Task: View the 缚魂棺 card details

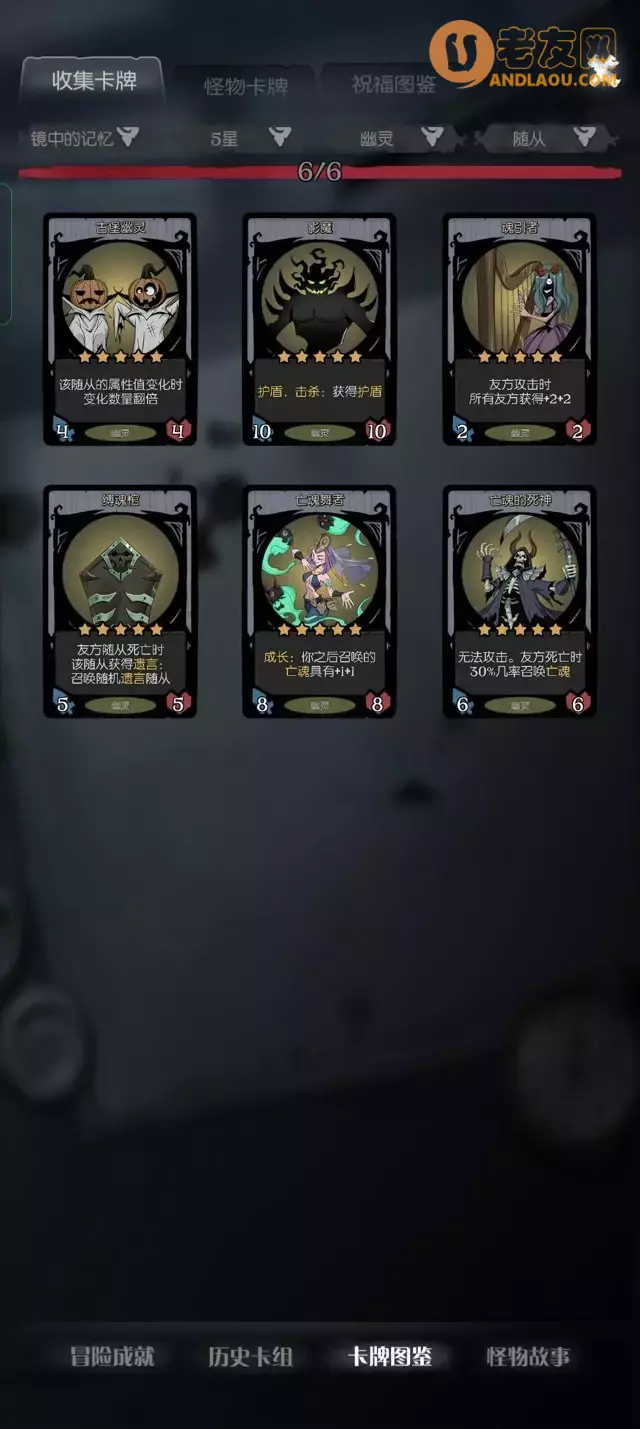Action: tap(120, 601)
